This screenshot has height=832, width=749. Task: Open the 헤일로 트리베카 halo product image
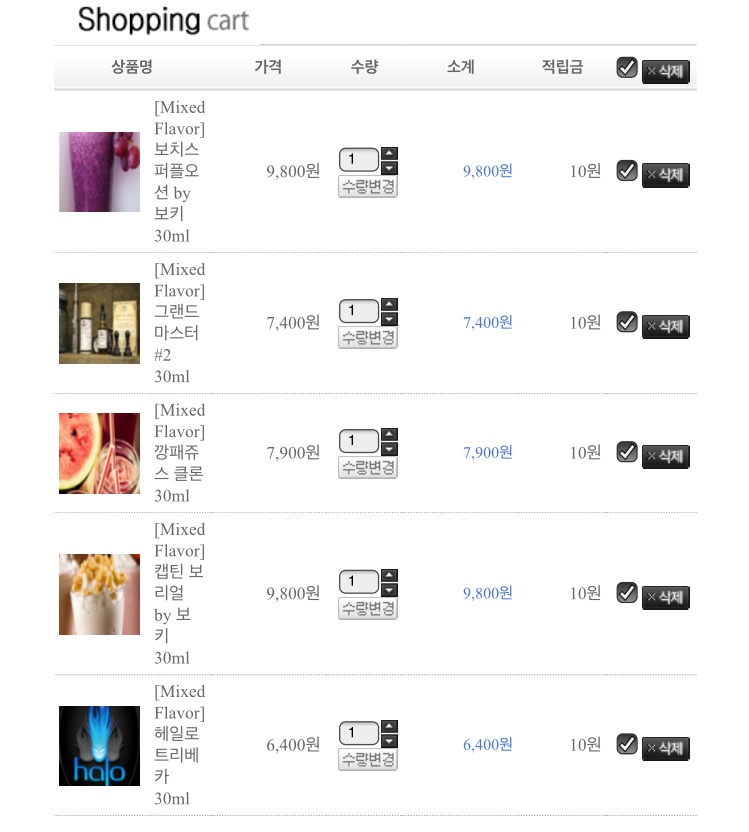(99, 746)
